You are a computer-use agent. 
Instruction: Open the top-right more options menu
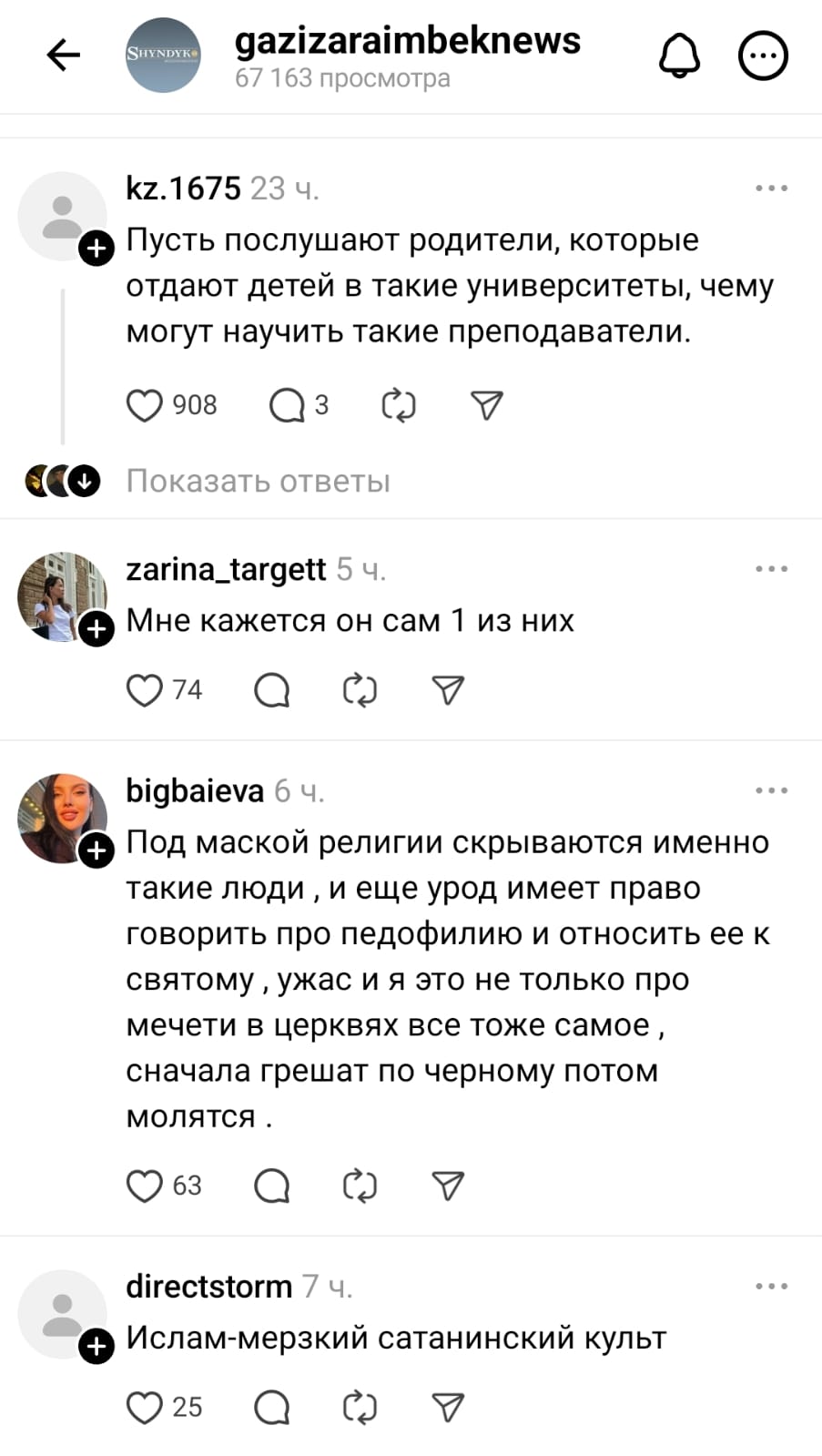click(762, 56)
